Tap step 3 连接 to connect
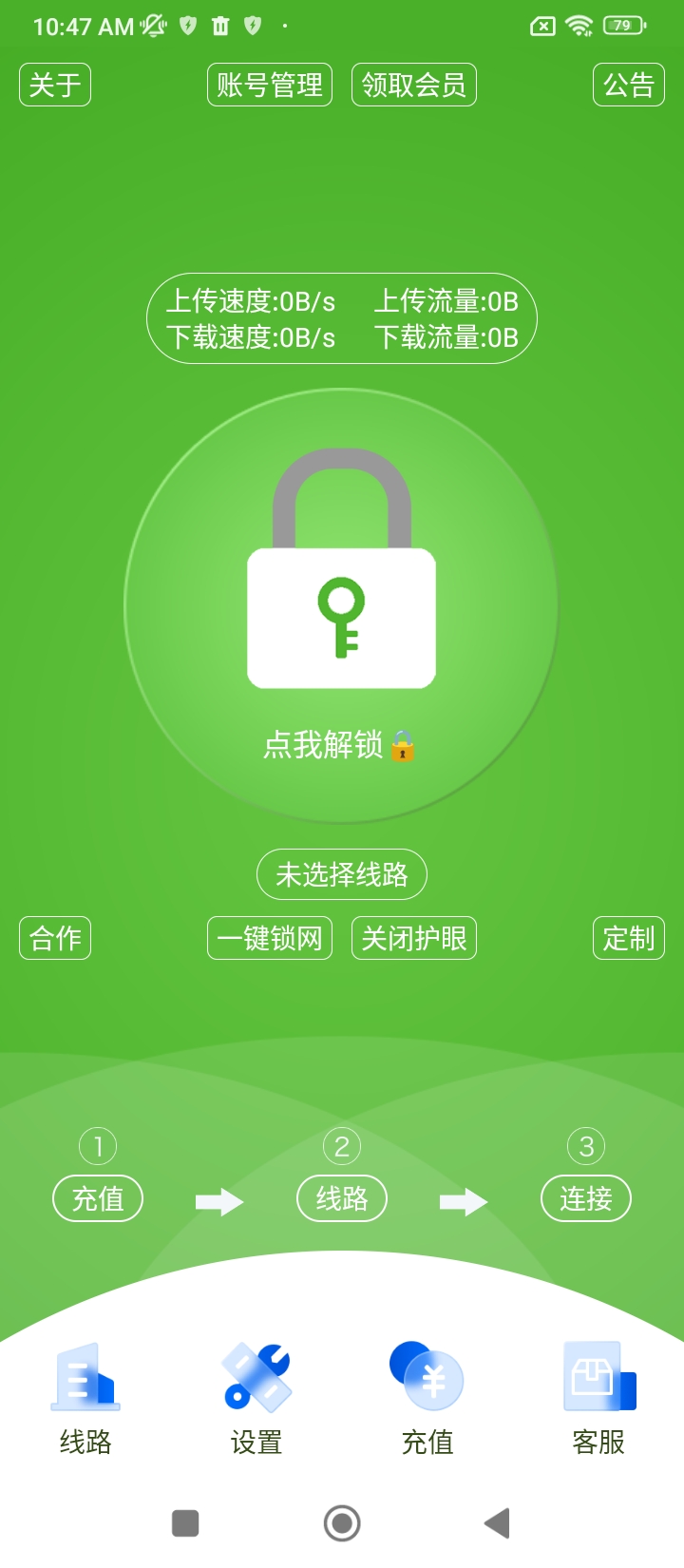 pyautogui.click(x=586, y=1198)
